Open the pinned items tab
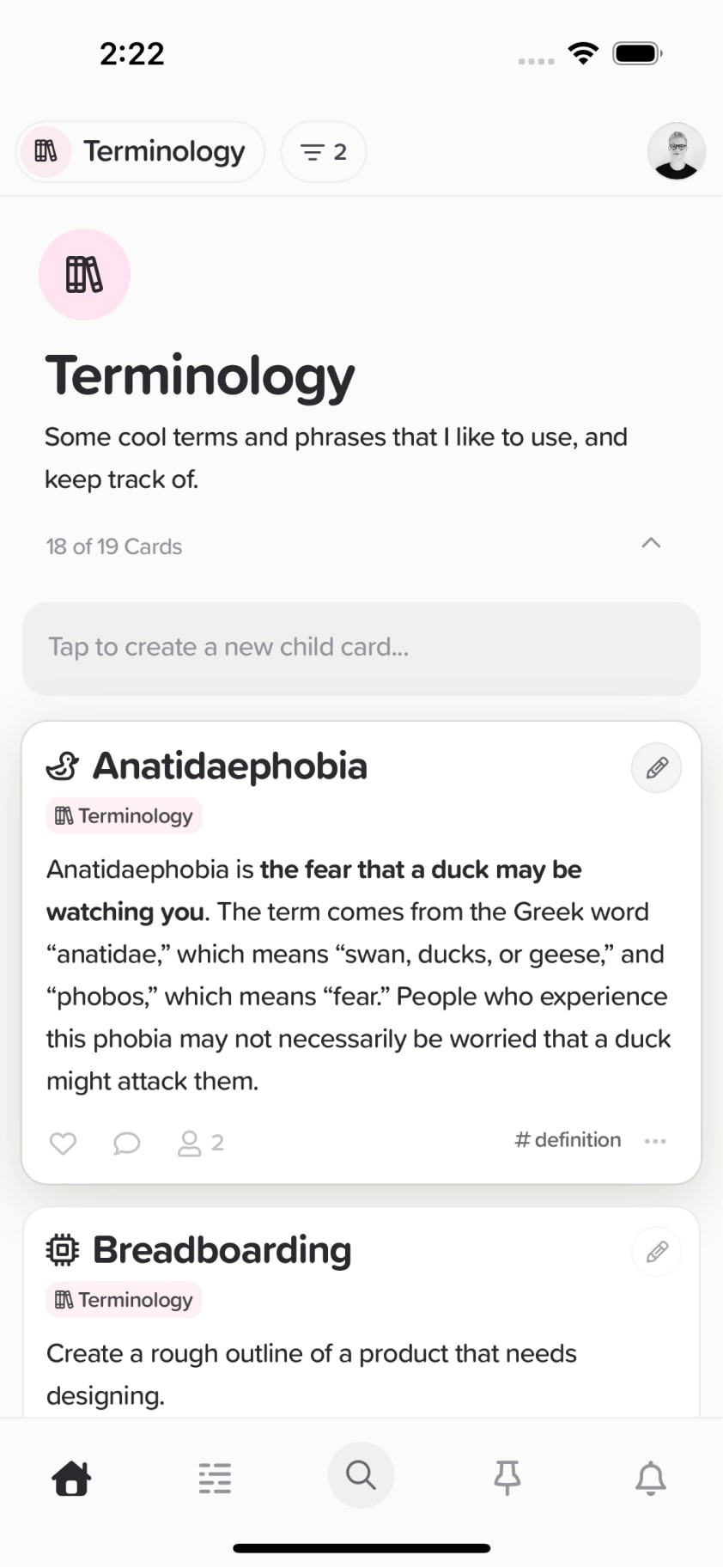723x1568 pixels. (507, 1478)
